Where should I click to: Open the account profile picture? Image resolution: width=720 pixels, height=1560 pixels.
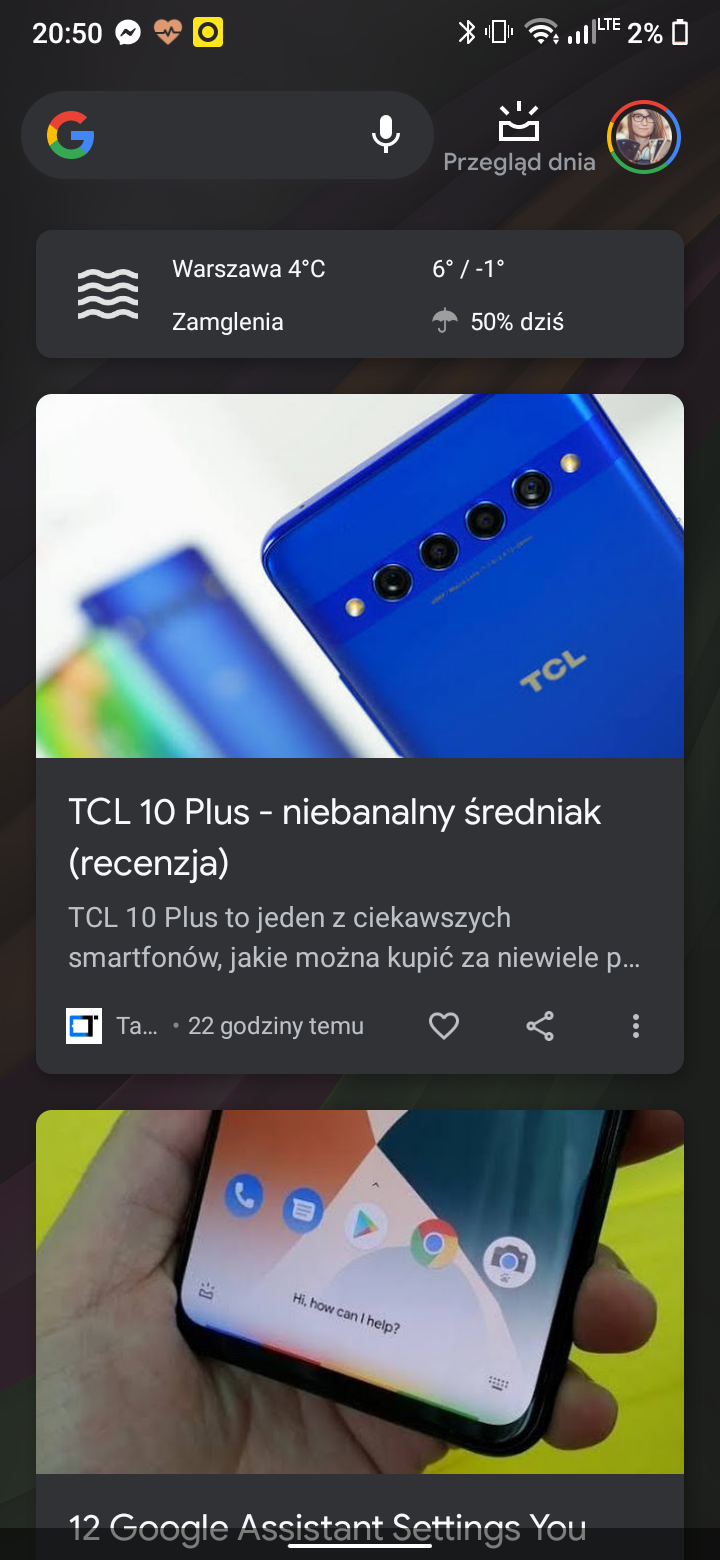[x=644, y=137]
